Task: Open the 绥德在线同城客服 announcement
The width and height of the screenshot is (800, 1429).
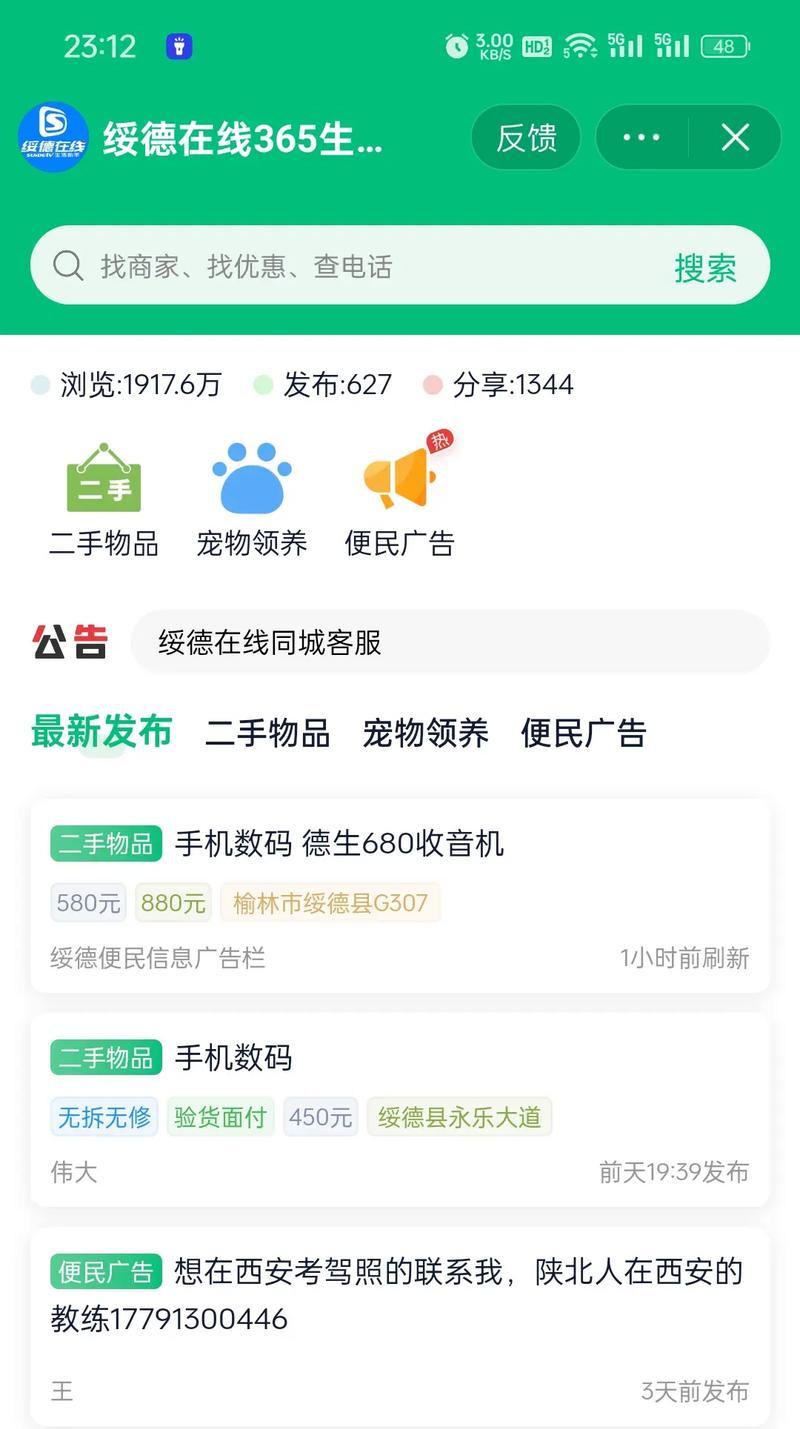Action: click(450, 642)
